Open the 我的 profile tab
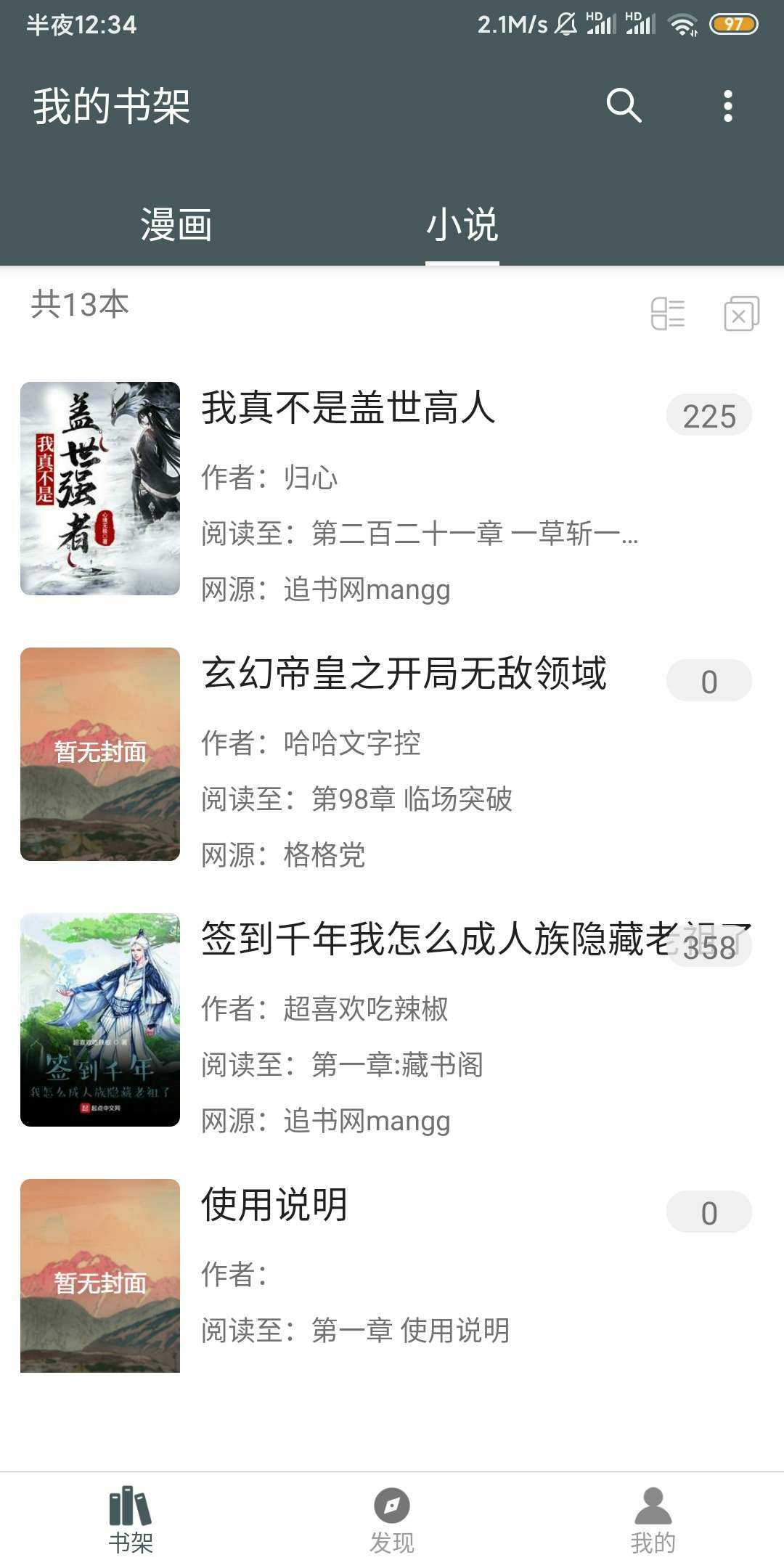The width and height of the screenshot is (784, 1568). [653, 1519]
